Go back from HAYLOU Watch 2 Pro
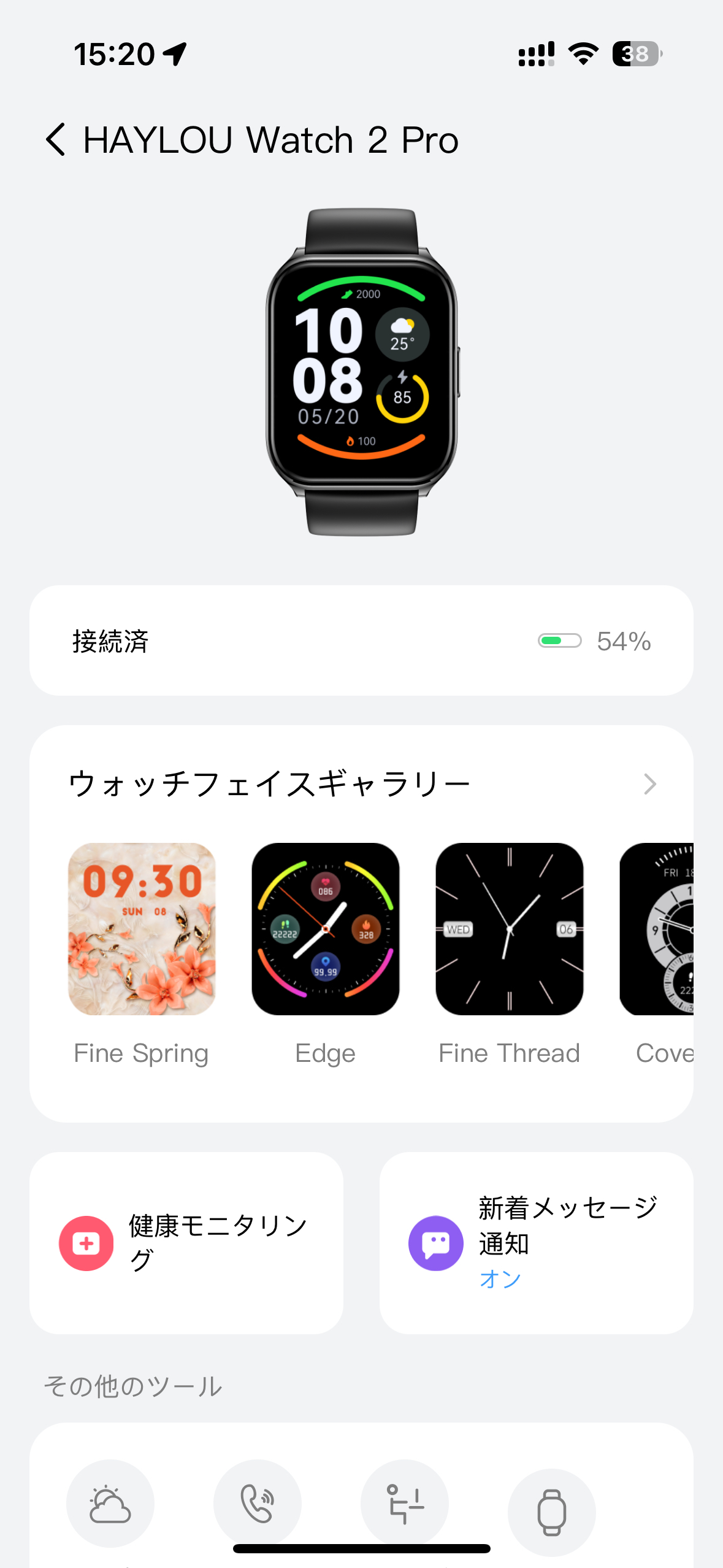723x1568 pixels. tap(55, 139)
